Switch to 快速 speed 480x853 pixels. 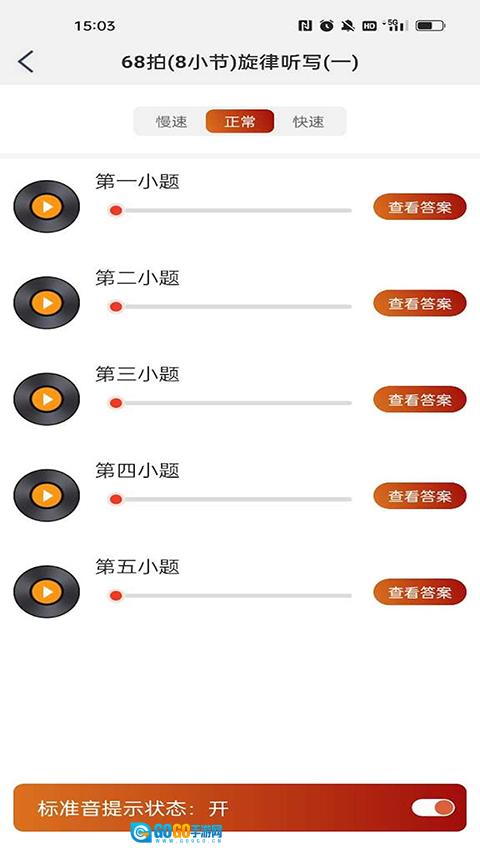(x=309, y=121)
